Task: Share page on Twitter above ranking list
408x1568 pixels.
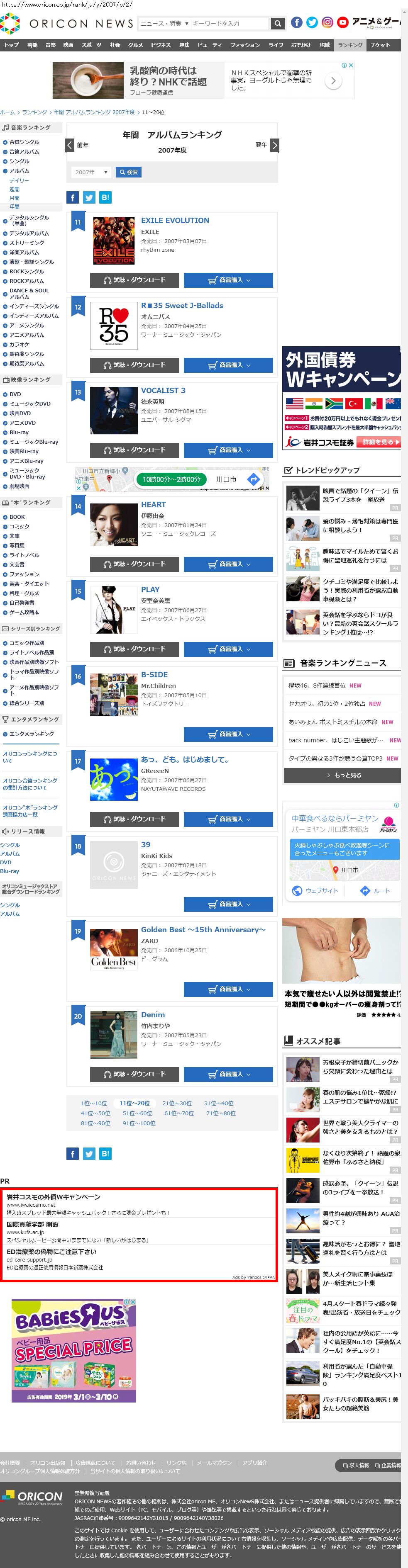Action: (x=89, y=197)
